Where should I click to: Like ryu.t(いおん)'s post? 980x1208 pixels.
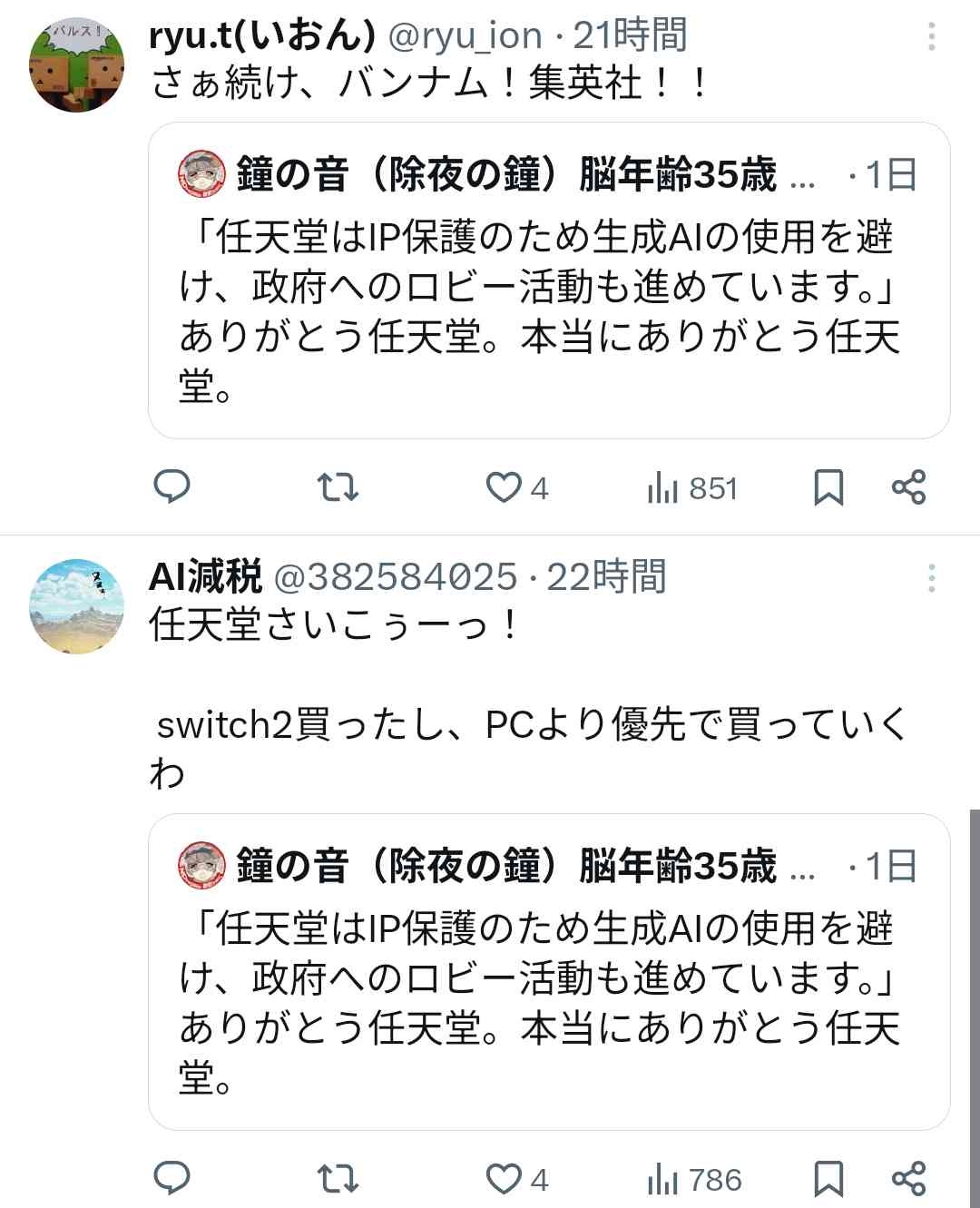tap(504, 487)
